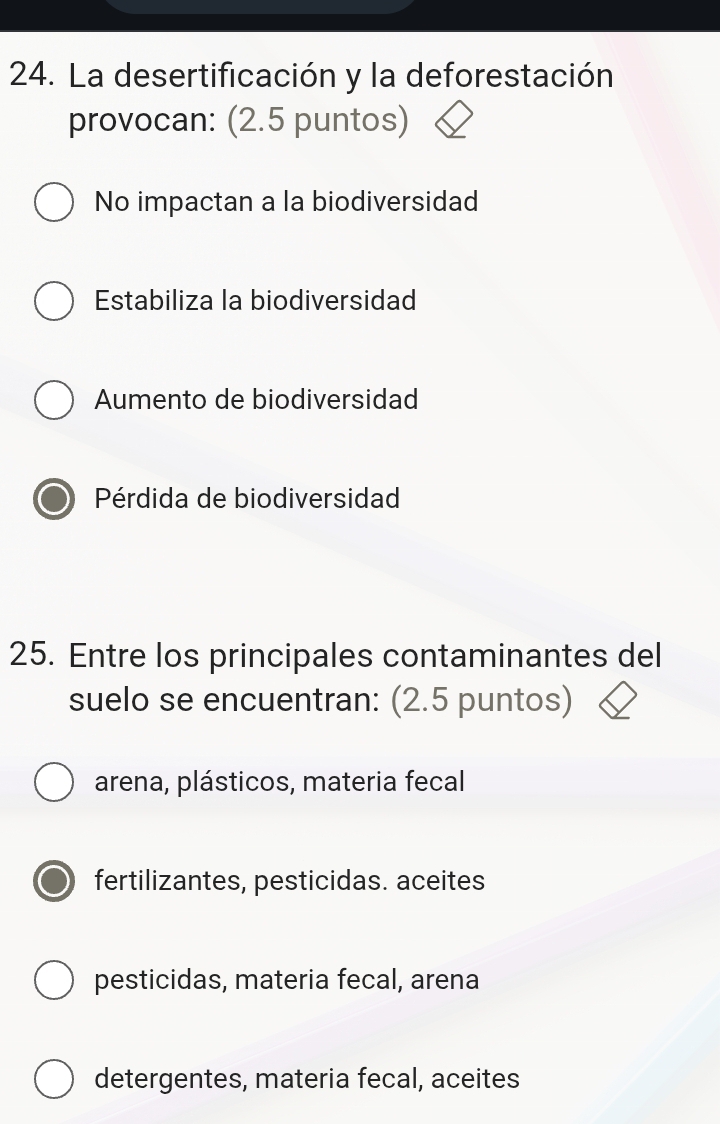Clear the answer for question 24

(x=452, y=125)
